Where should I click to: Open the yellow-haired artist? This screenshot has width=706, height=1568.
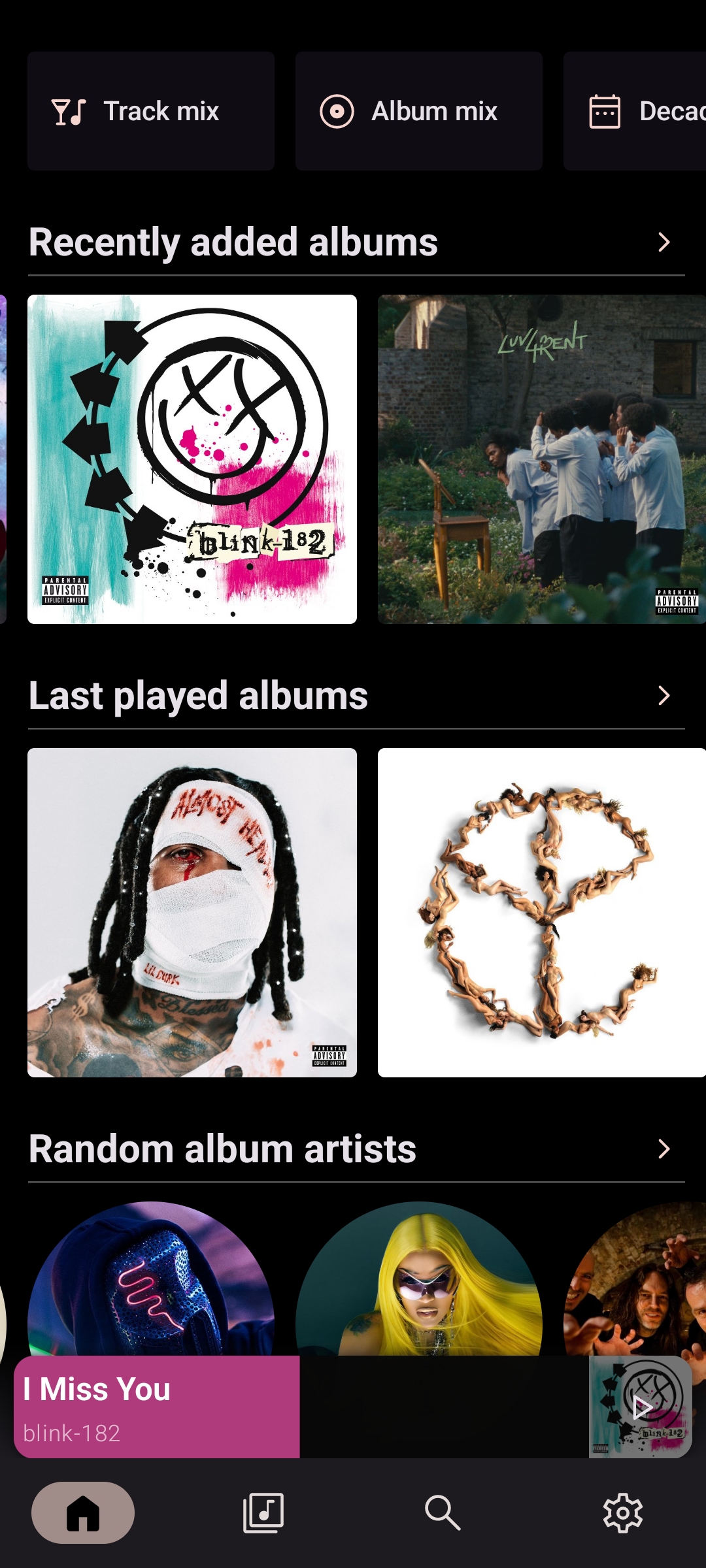[419, 1279]
